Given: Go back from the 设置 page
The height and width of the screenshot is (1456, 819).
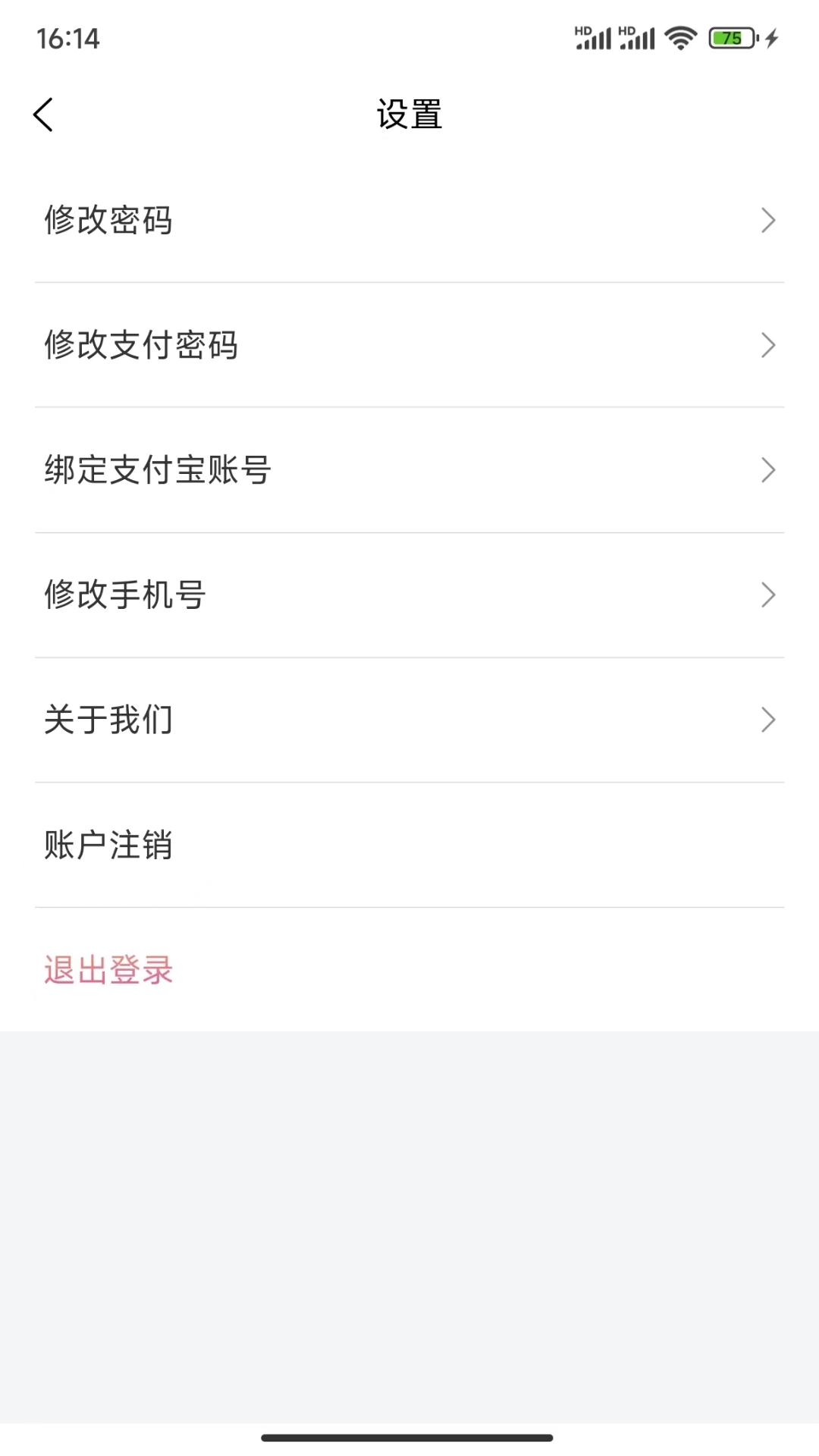Looking at the screenshot, I should pyautogui.click(x=44, y=115).
